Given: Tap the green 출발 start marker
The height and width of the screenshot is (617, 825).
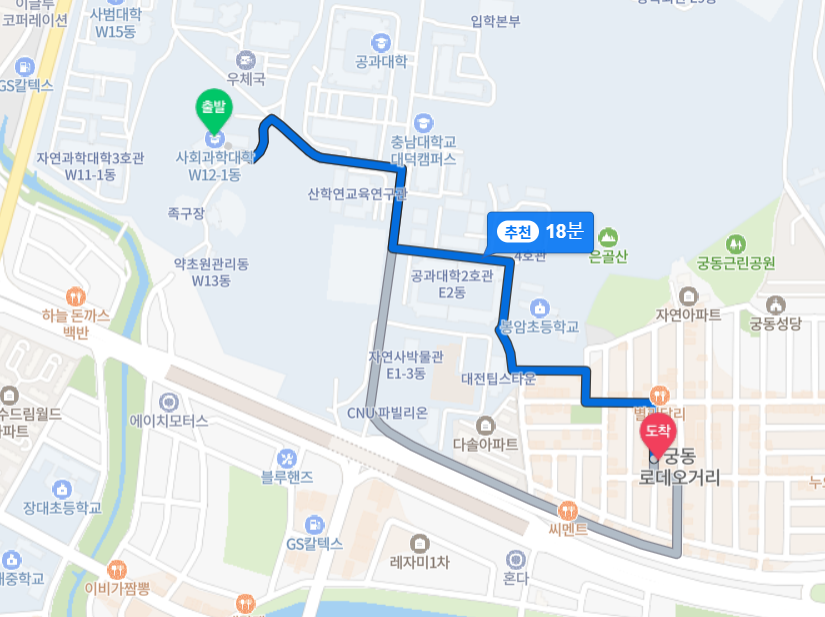Looking at the screenshot, I should tap(213, 107).
